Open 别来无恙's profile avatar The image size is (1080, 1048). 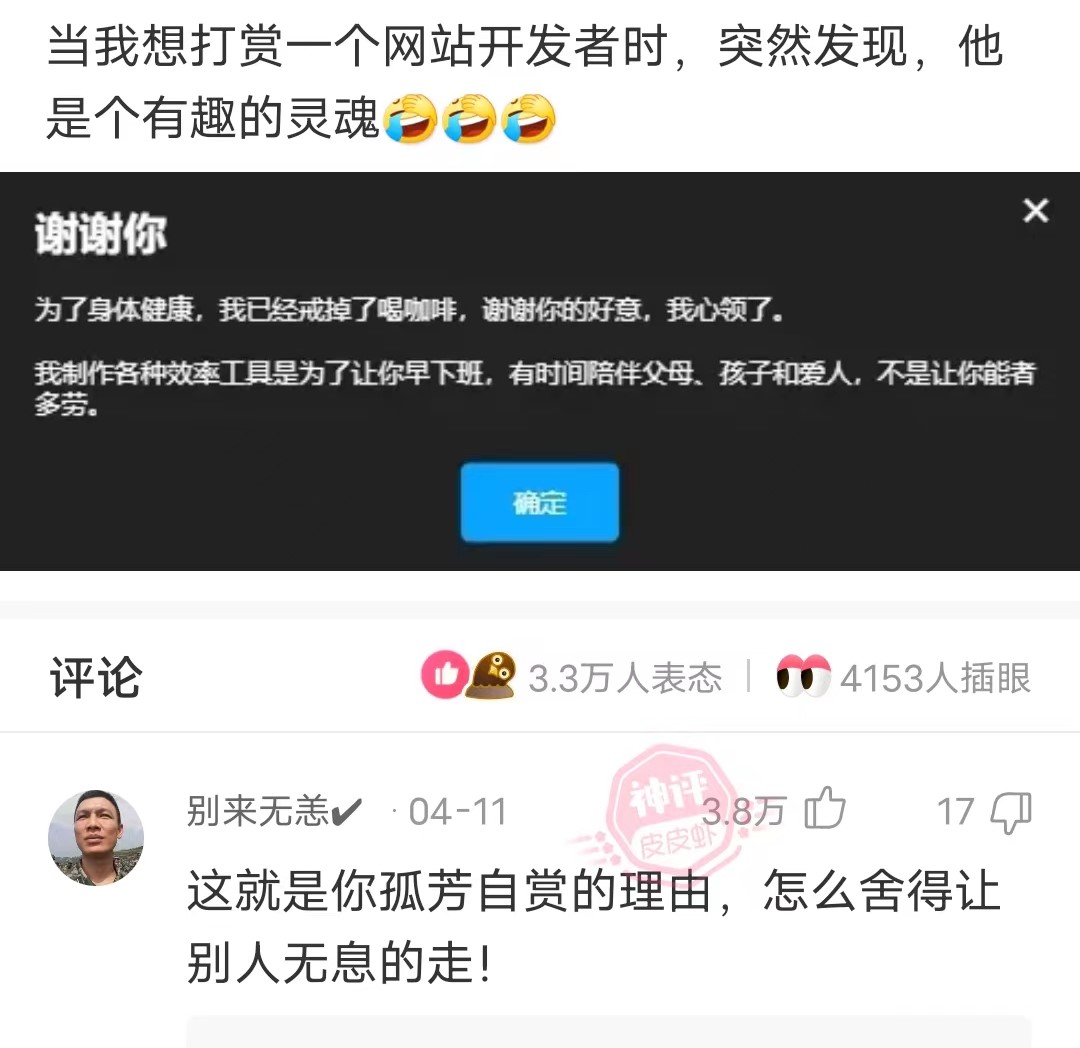96,838
